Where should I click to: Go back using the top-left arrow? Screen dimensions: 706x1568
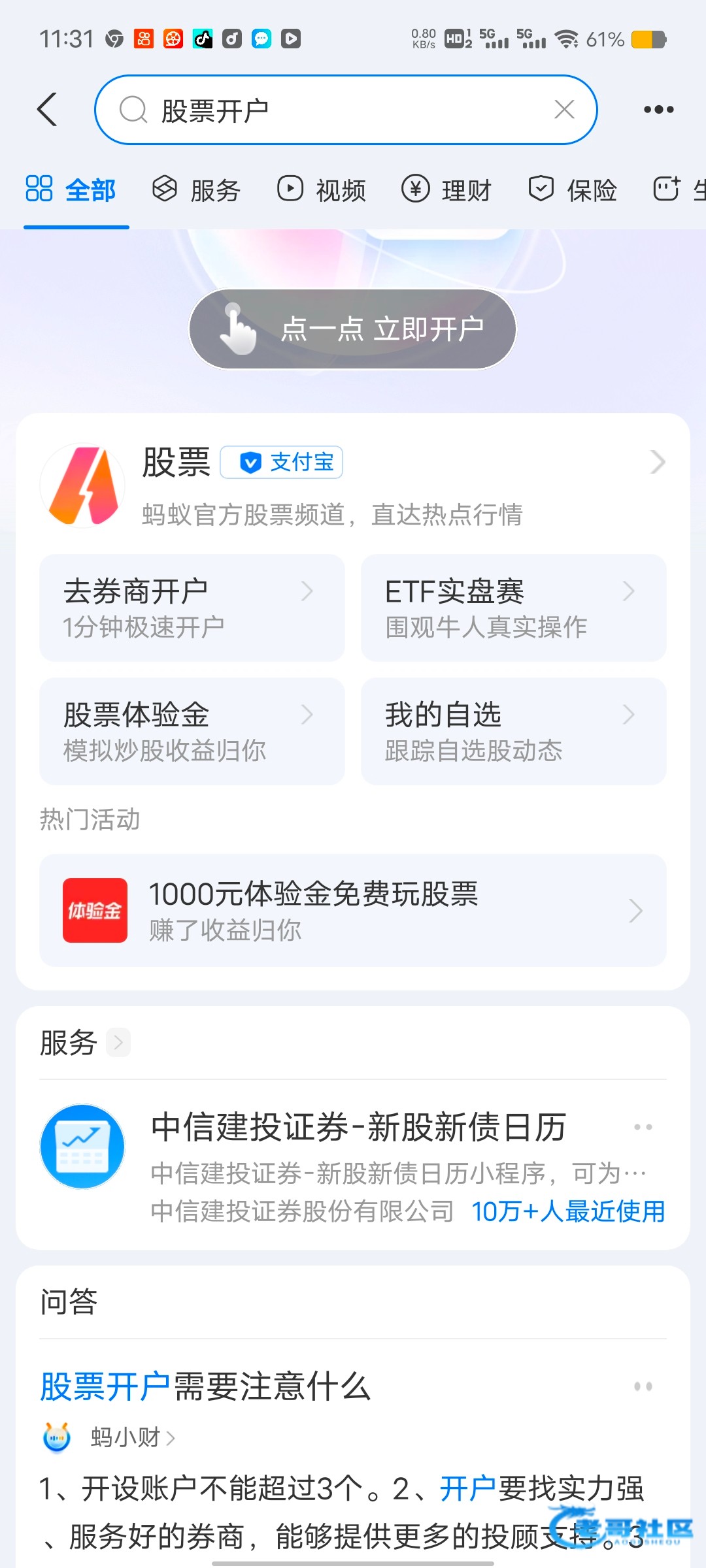tap(47, 109)
